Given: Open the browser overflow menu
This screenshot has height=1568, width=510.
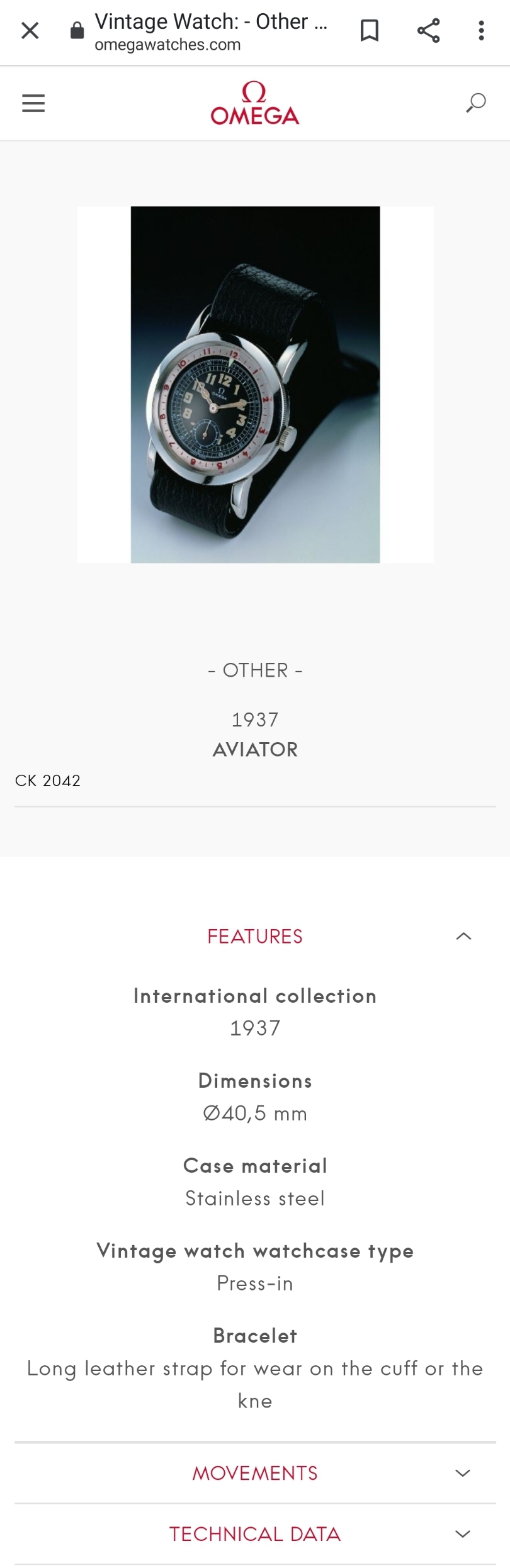Looking at the screenshot, I should (x=481, y=30).
